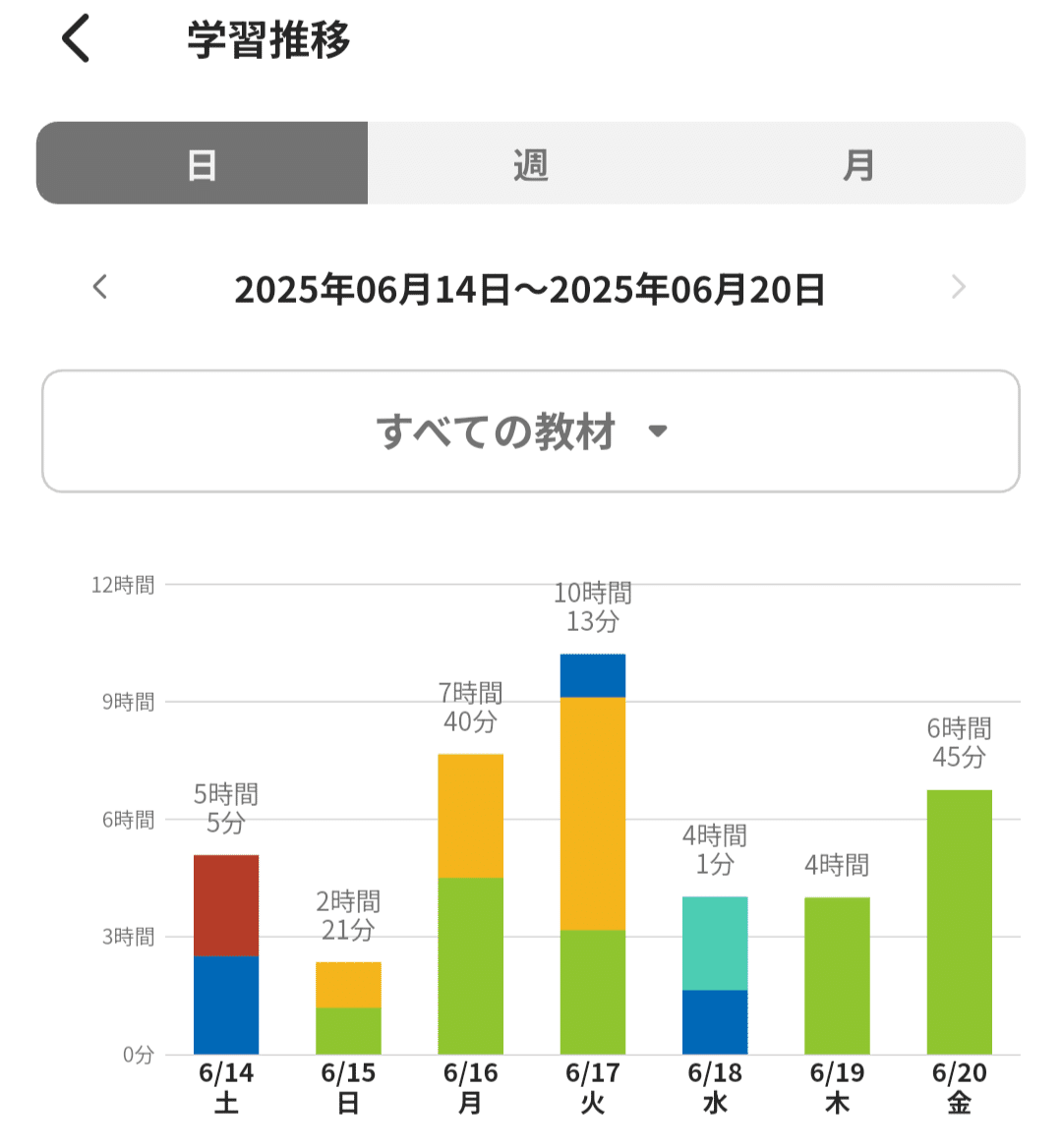Click the yellow segment of the 6/16 bar

coord(471,816)
